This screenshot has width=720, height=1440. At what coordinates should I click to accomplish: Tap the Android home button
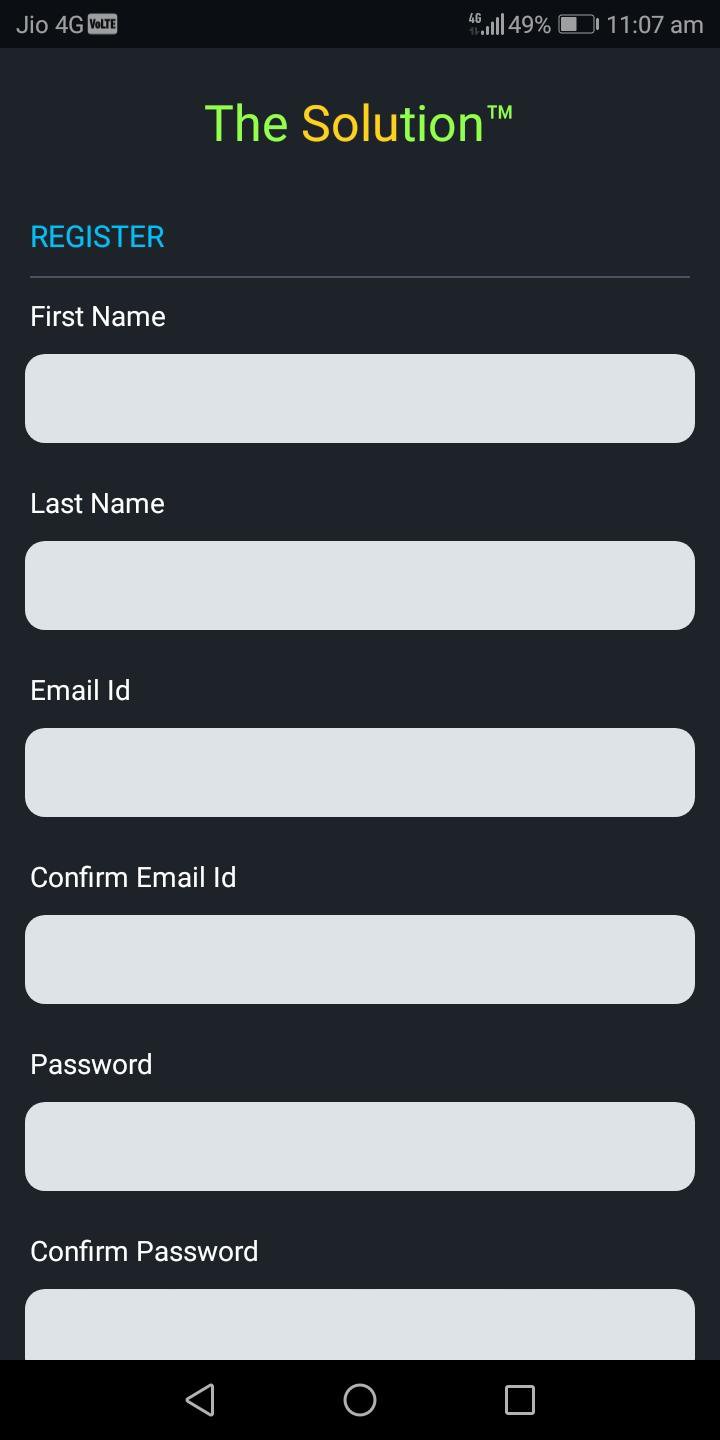coord(360,1399)
